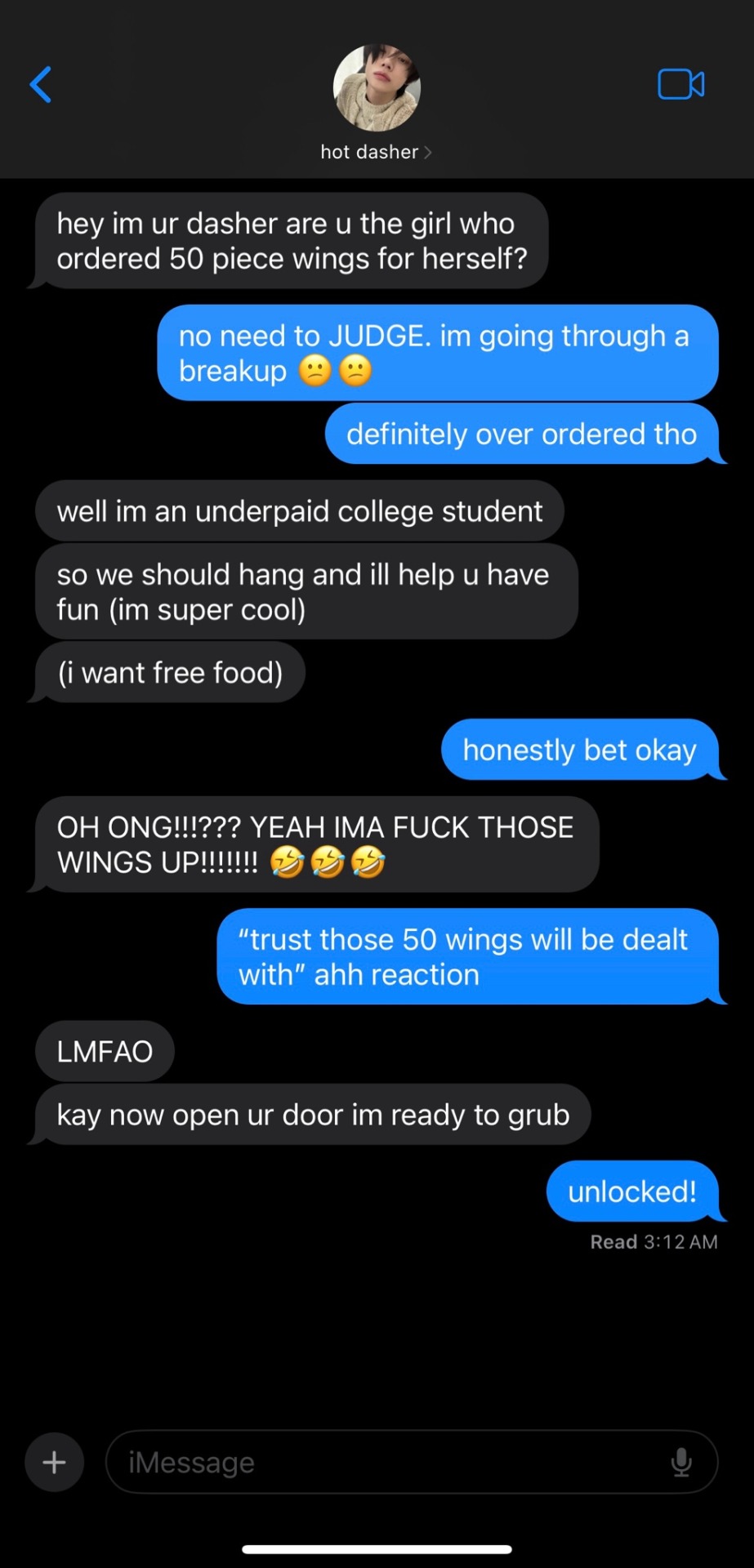Open the plus apps menu

coord(54,1462)
